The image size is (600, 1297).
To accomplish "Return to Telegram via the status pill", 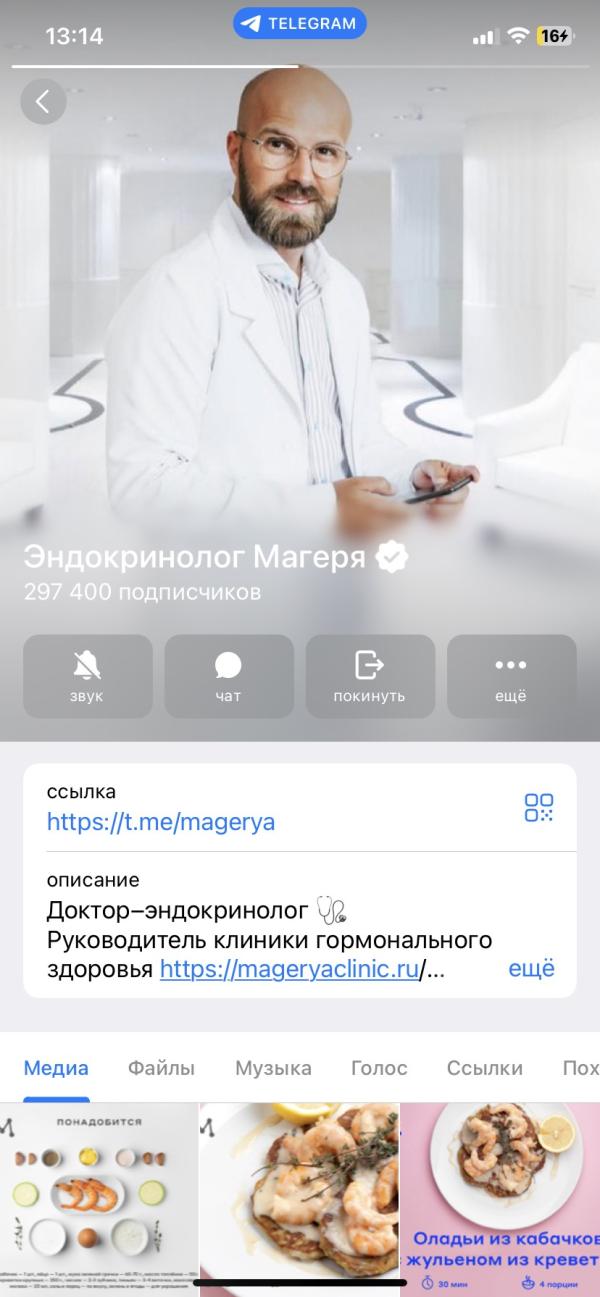I will tap(300, 23).
